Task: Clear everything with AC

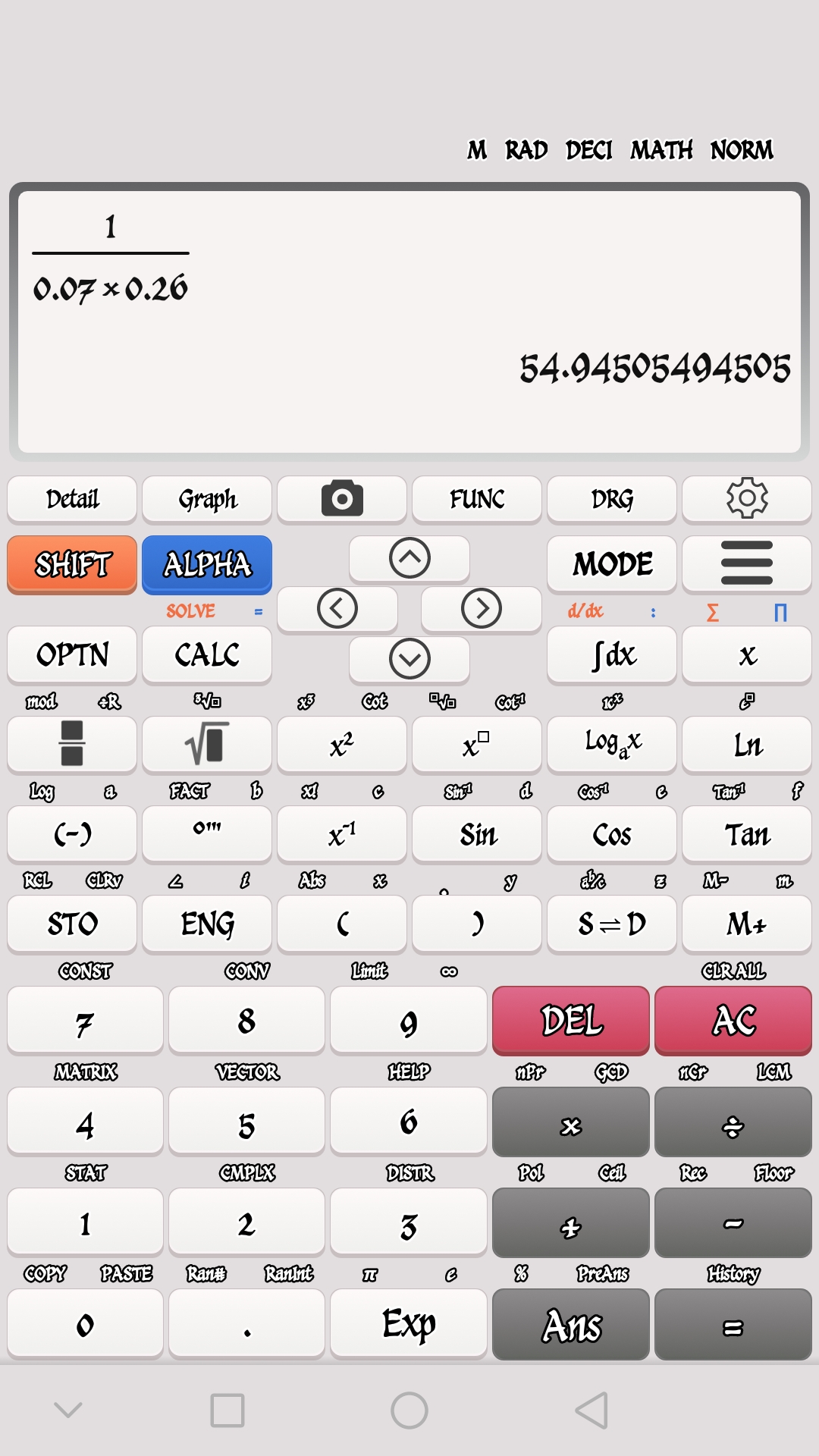Action: click(x=733, y=1020)
